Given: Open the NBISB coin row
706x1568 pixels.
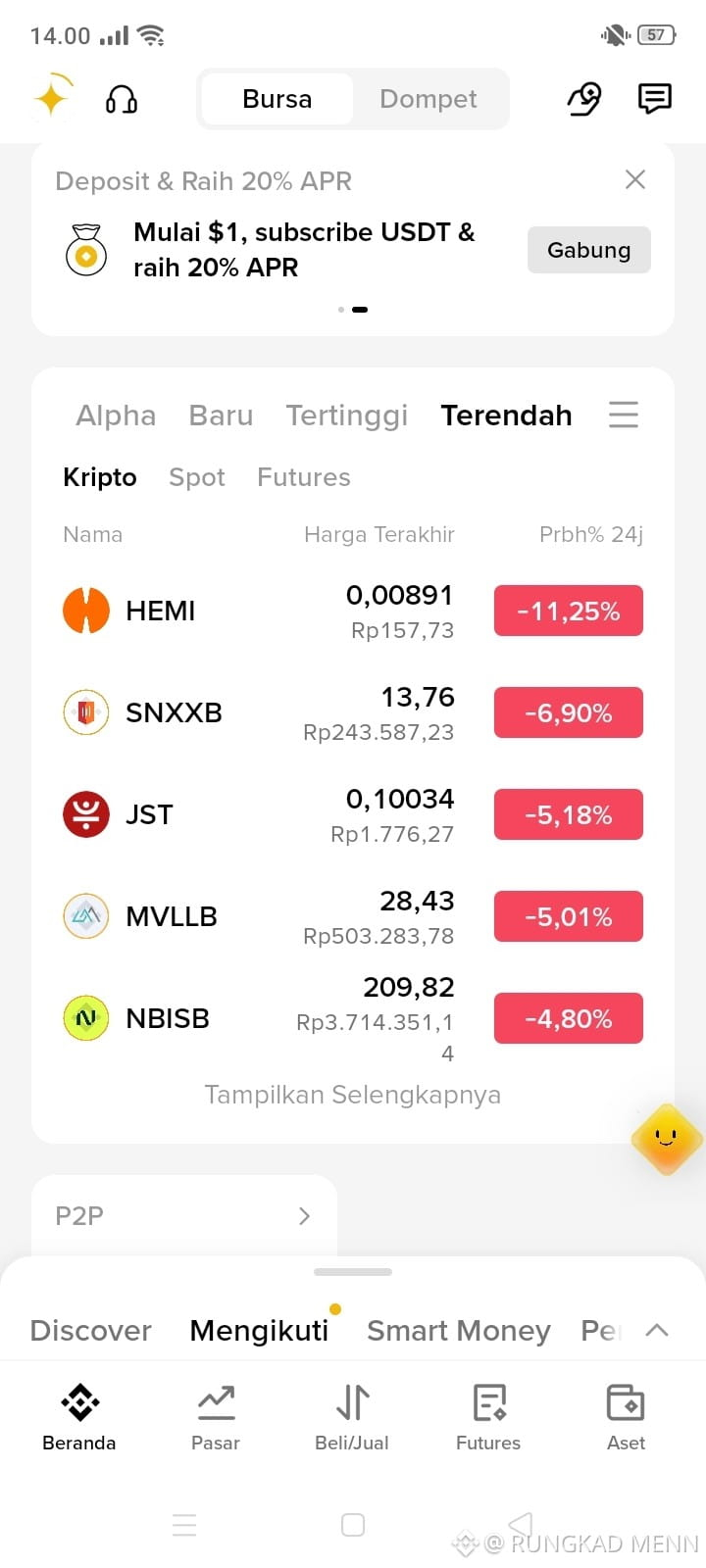Looking at the screenshot, I should point(353,1018).
